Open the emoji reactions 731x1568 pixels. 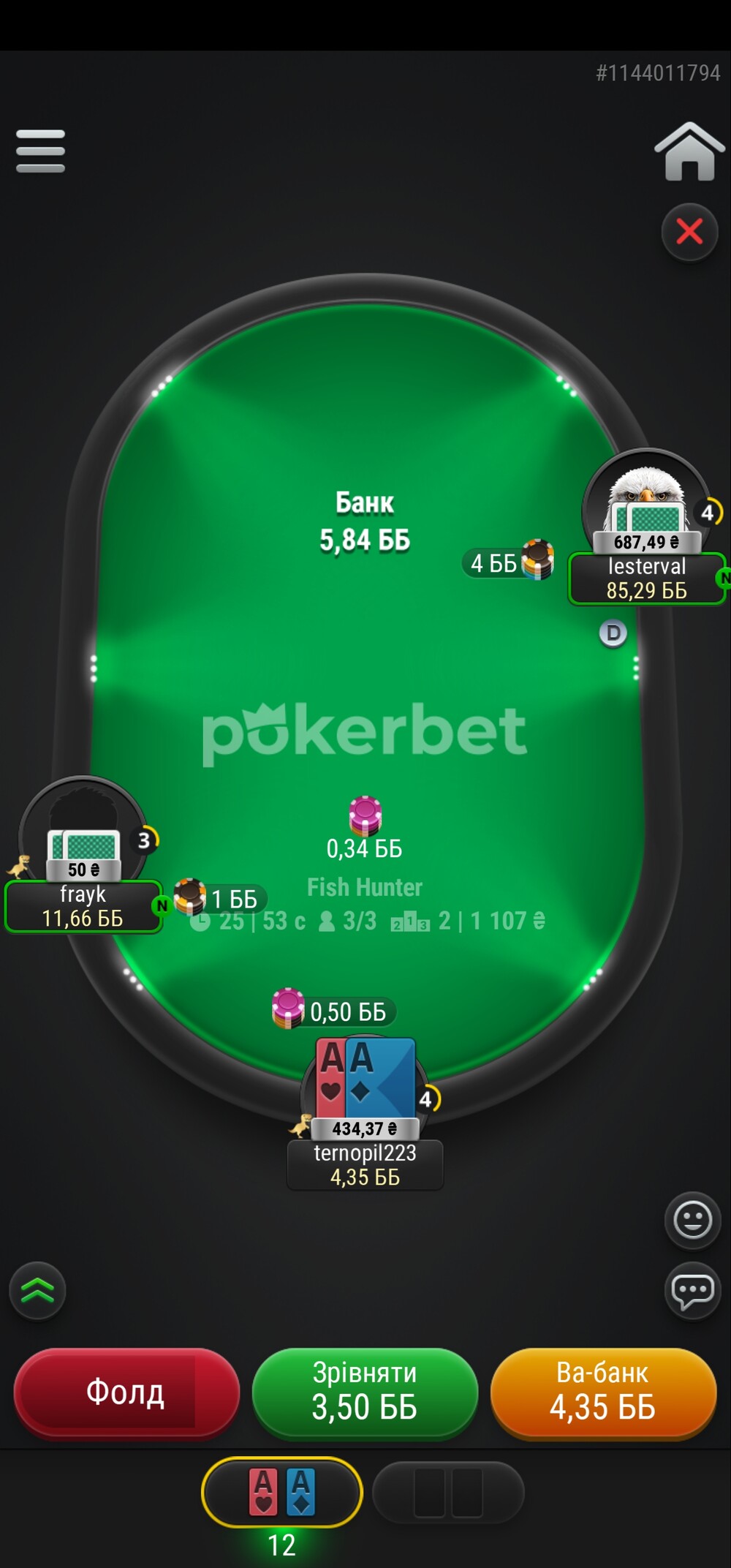tap(692, 1220)
